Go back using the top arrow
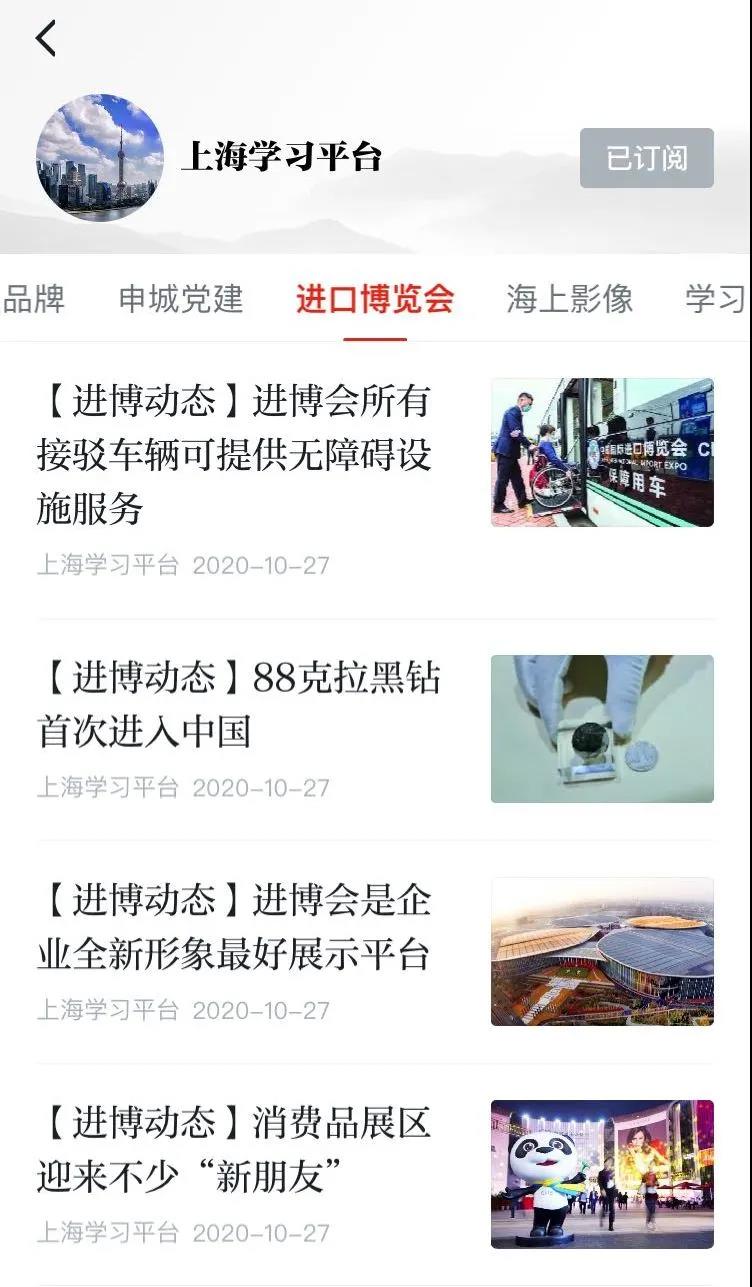 (46, 39)
